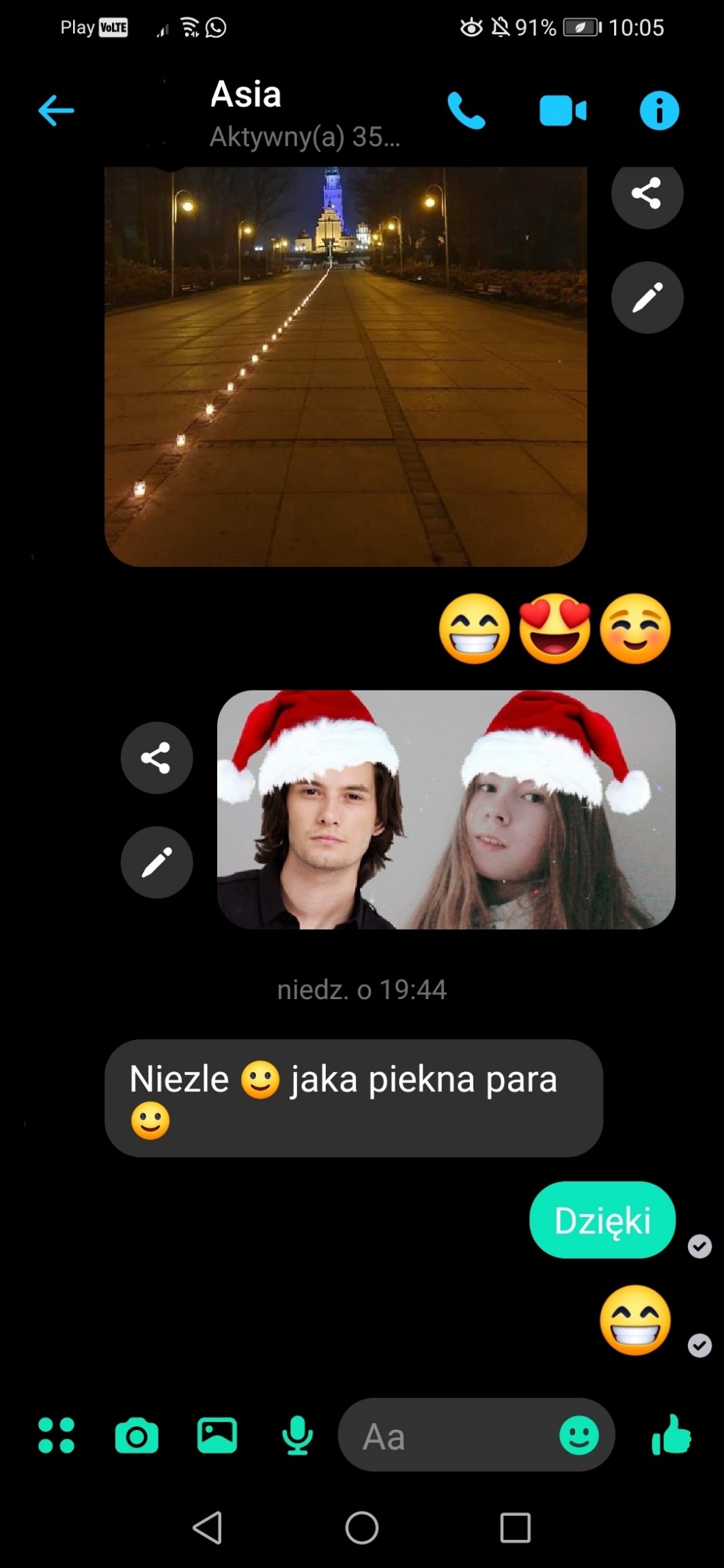This screenshot has height=1568, width=724.
Task: Edit the night street photo
Action: 647,298
